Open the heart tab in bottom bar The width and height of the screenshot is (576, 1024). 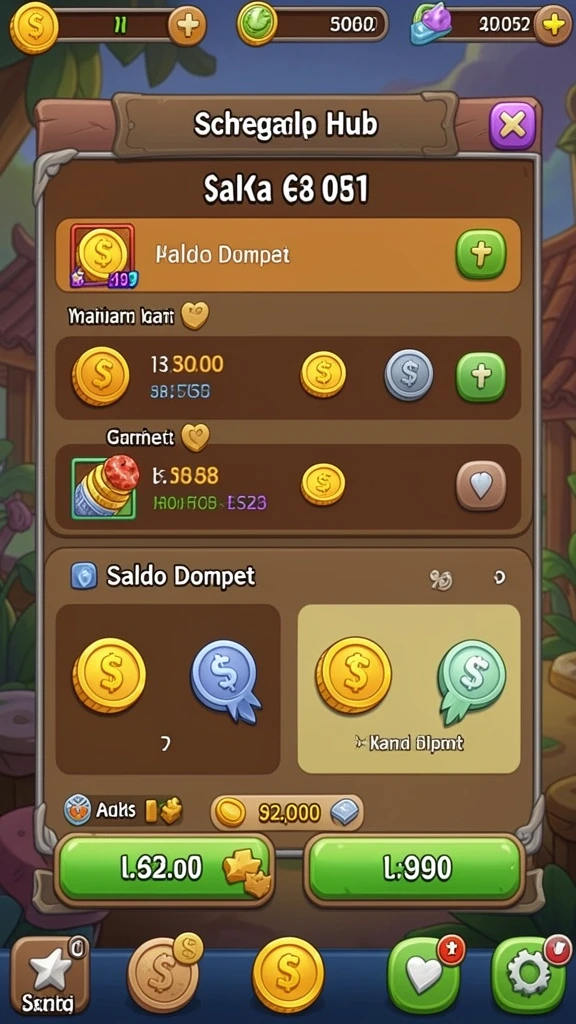[x=424, y=974]
